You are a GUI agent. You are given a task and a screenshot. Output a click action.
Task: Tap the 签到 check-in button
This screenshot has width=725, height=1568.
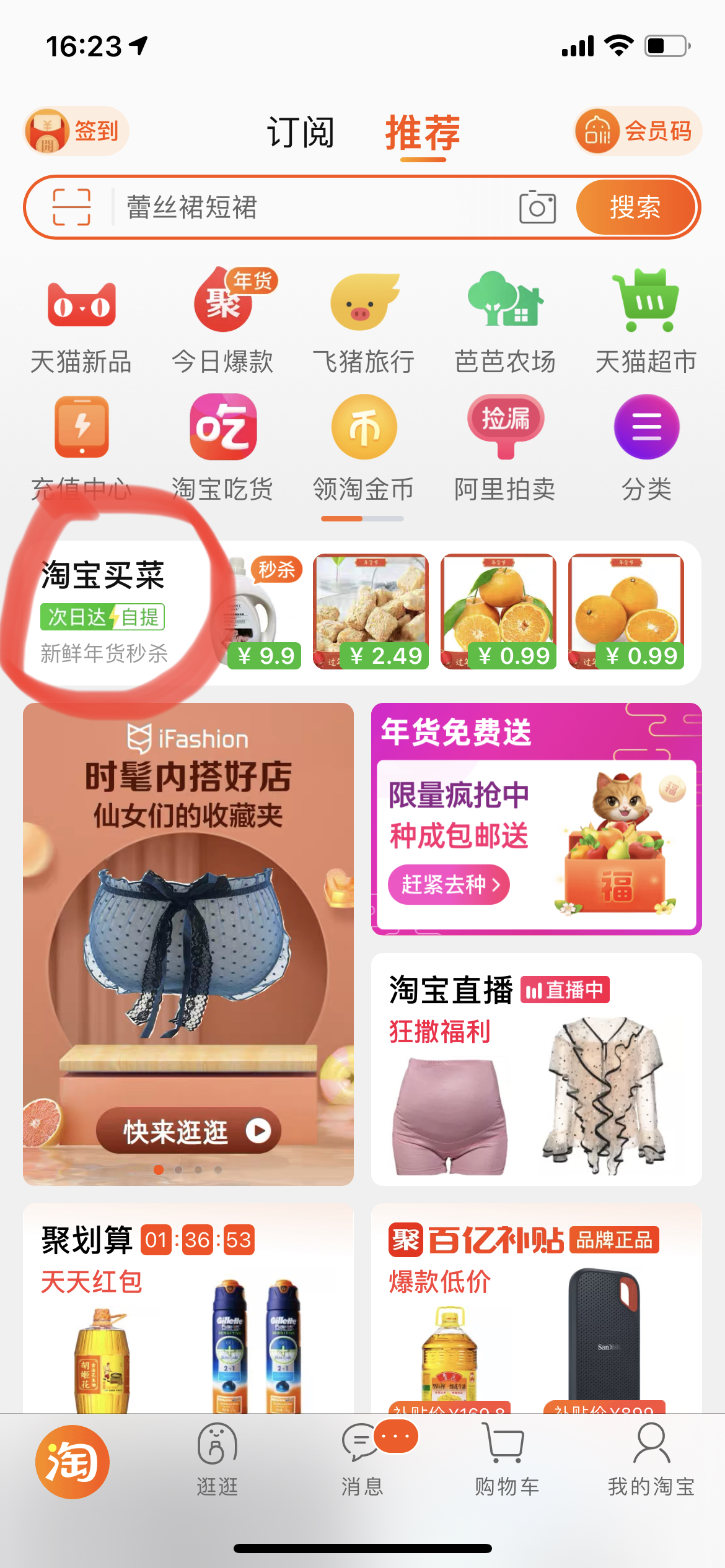click(x=76, y=131)
